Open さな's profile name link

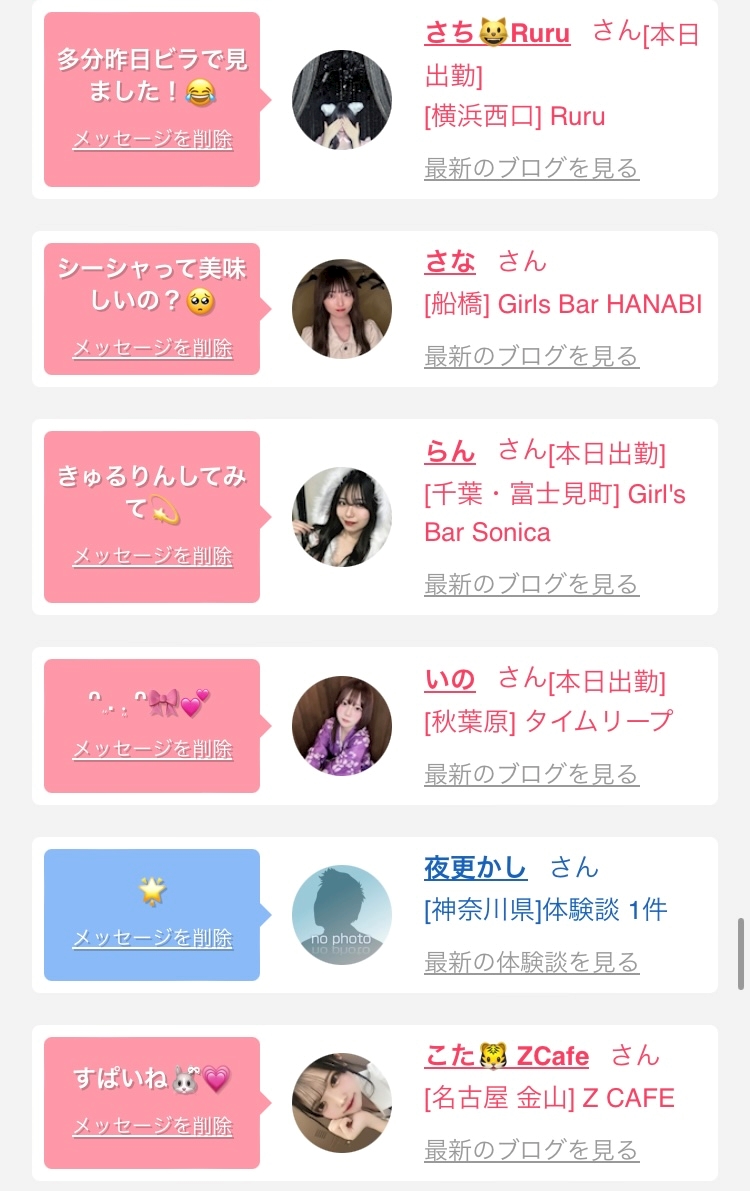(450, 262)
